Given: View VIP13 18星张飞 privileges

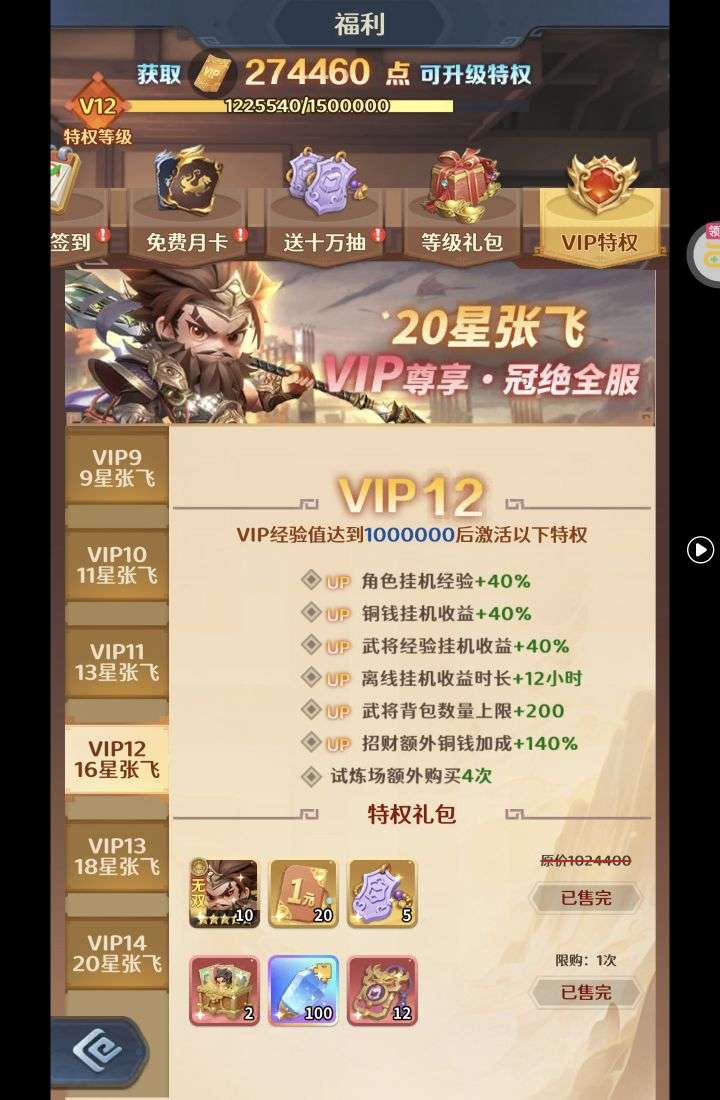Looking at the screenshot, I should click(117, 856).
